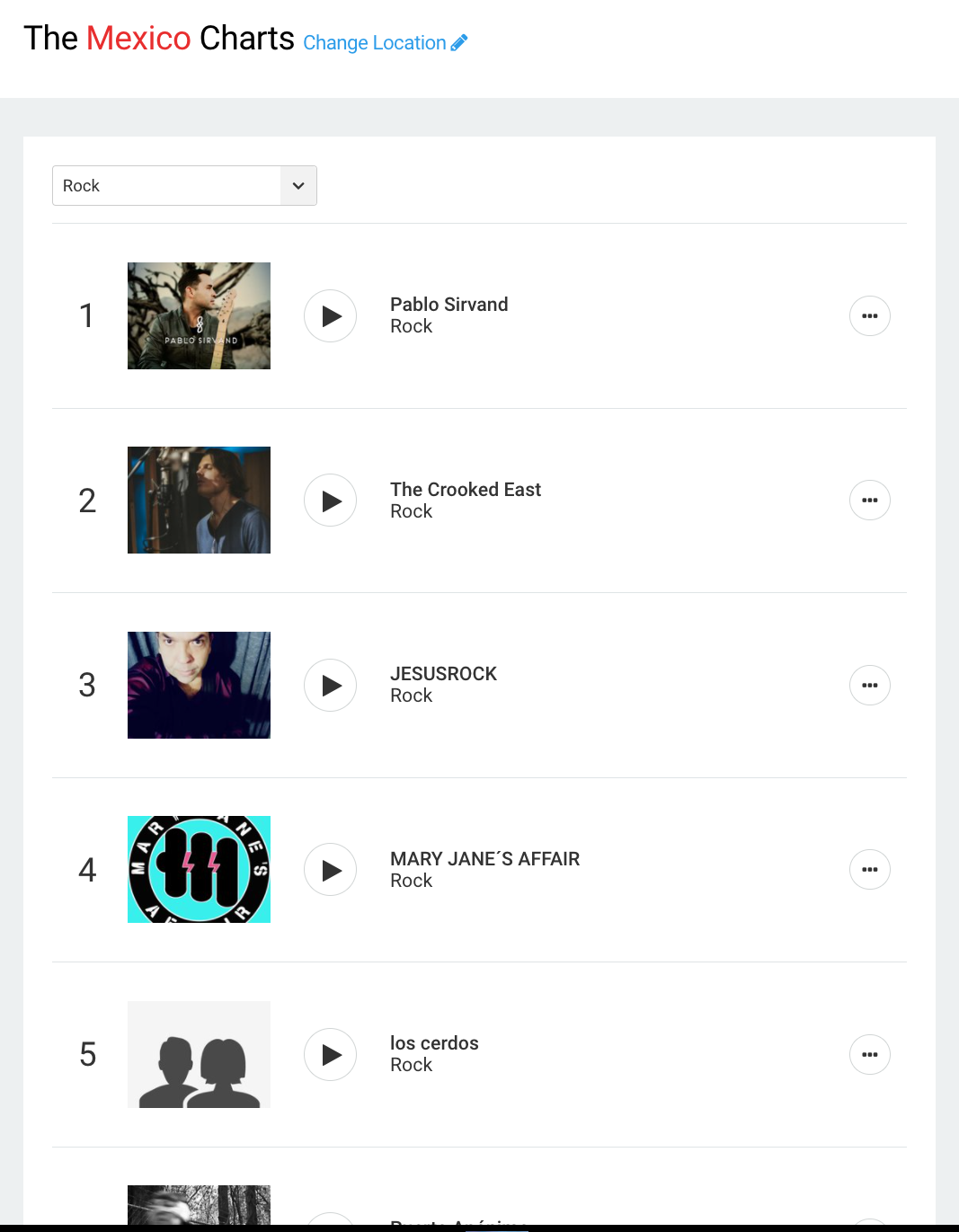Play Pablo Sirvand's track
Screen dimensions: 959x1232
coord(330,316)
